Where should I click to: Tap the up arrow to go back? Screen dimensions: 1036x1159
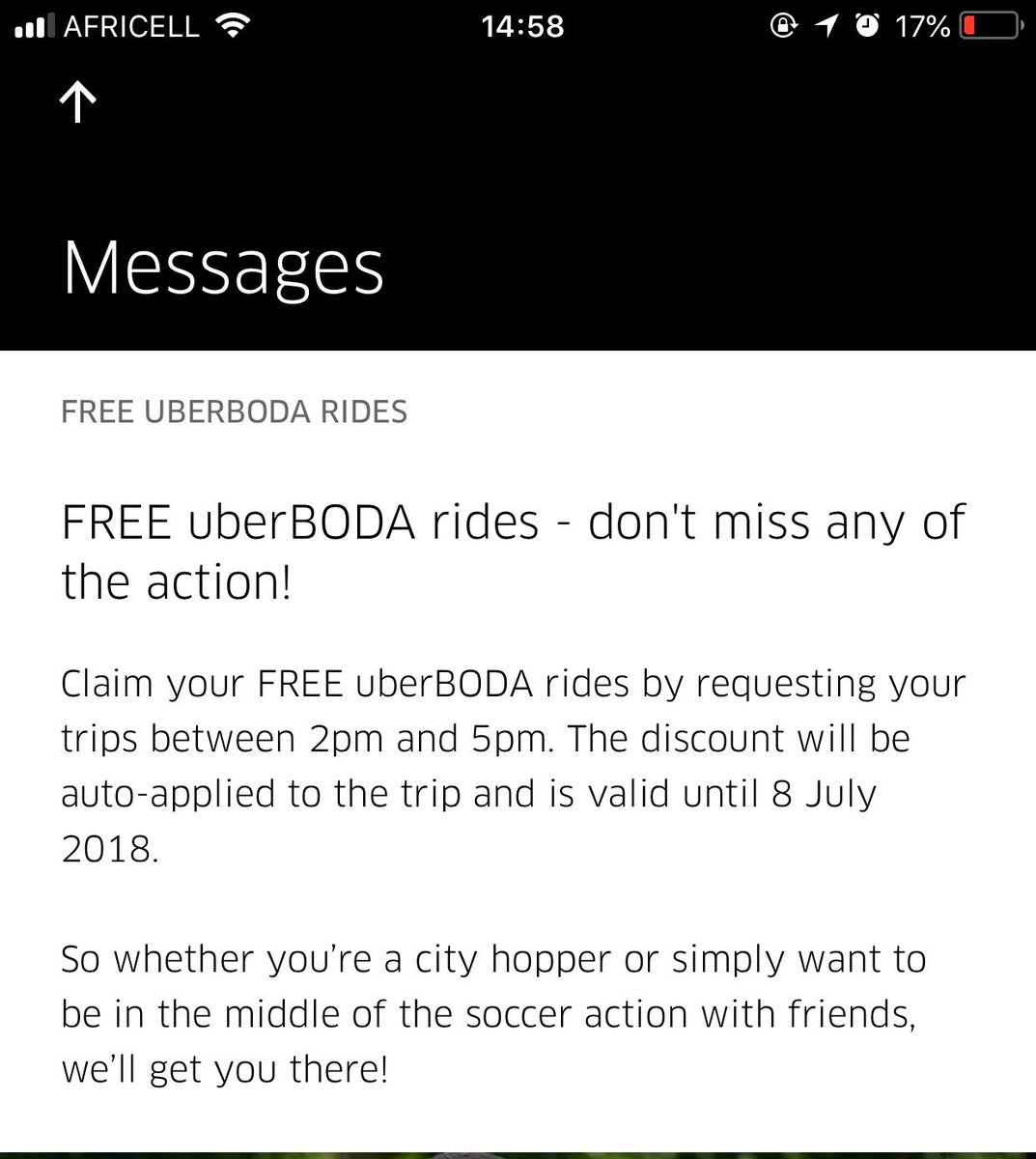click(x=78, y=101)
